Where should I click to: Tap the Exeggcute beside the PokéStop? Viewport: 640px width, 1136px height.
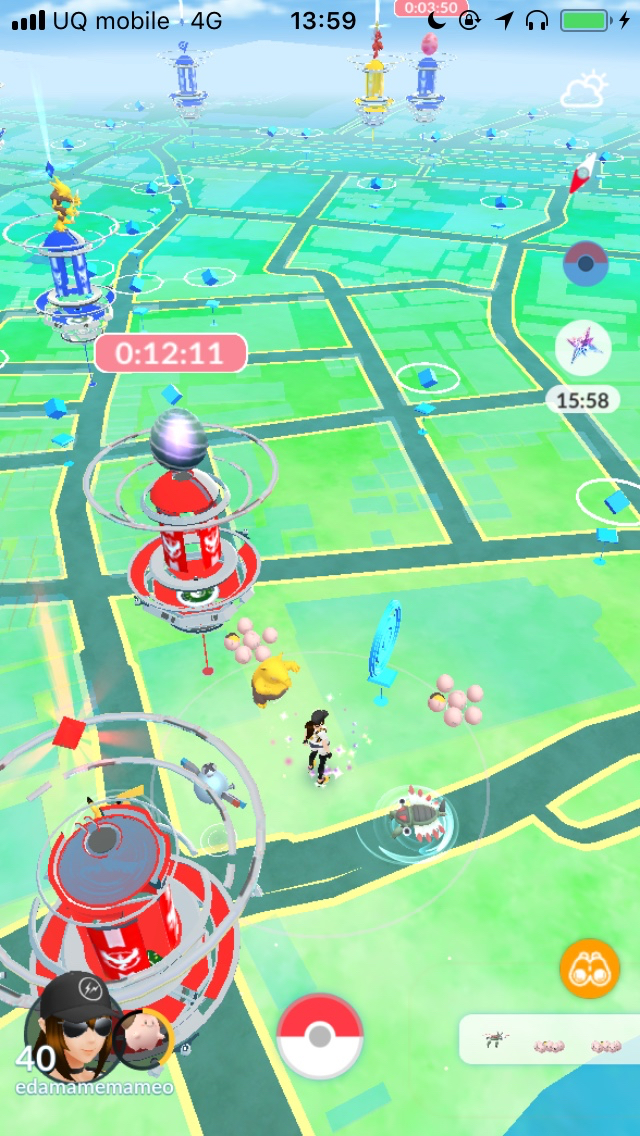455,702
